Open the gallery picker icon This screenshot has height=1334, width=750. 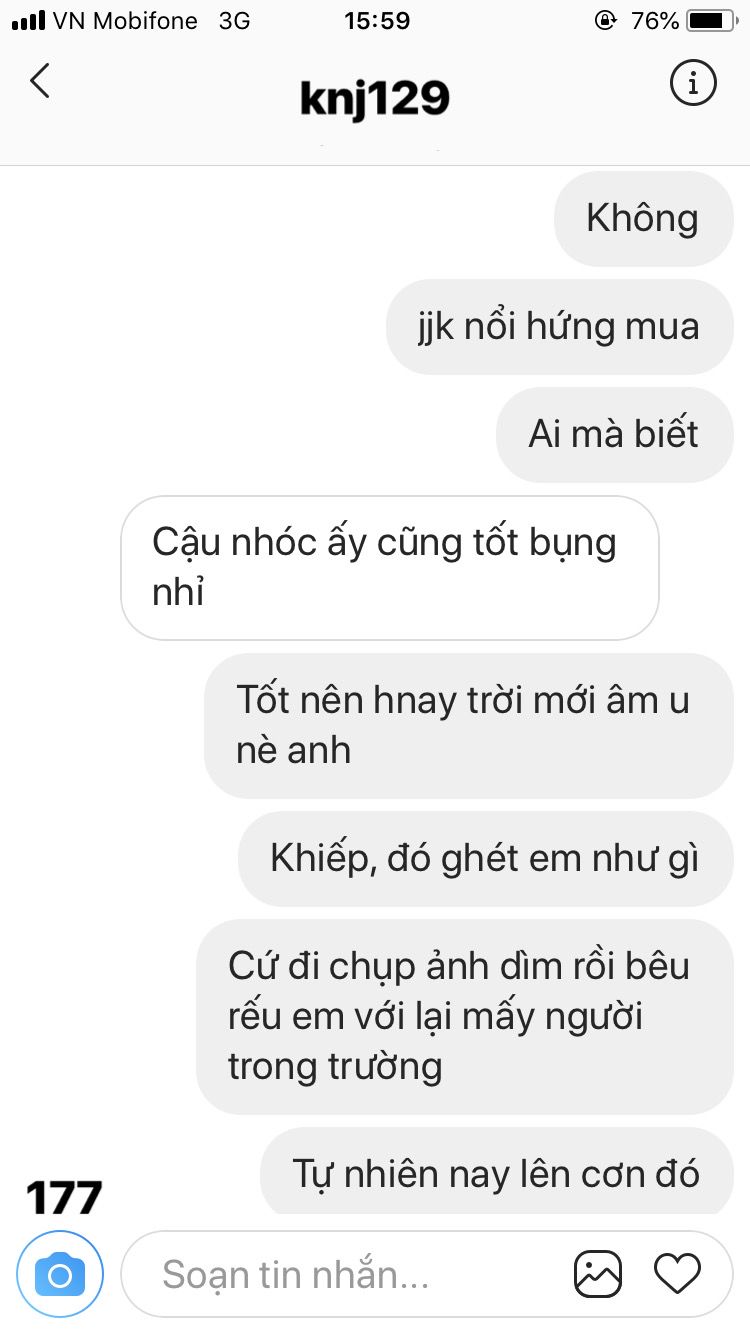pos(598,1274)
